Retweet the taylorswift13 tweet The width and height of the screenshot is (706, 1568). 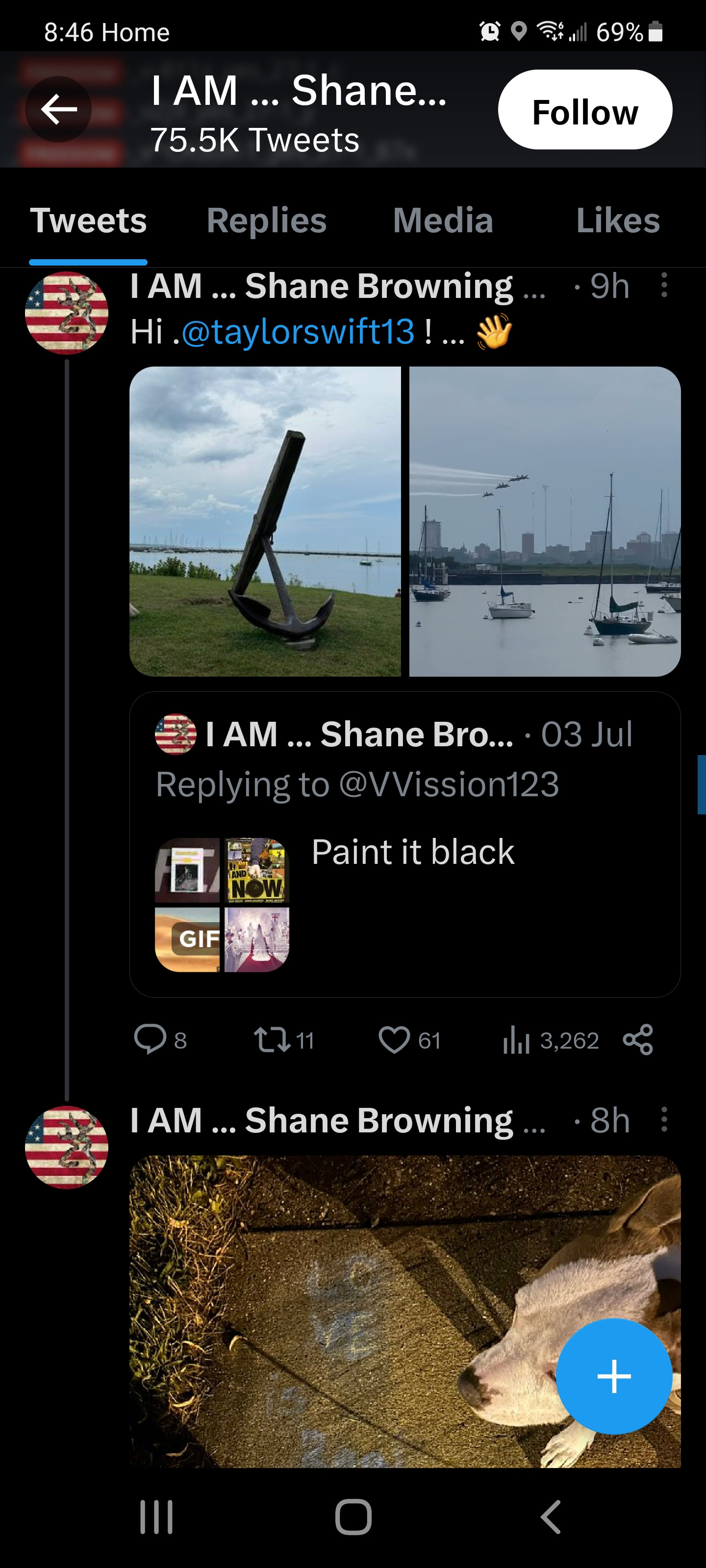tap(272, 1040)
